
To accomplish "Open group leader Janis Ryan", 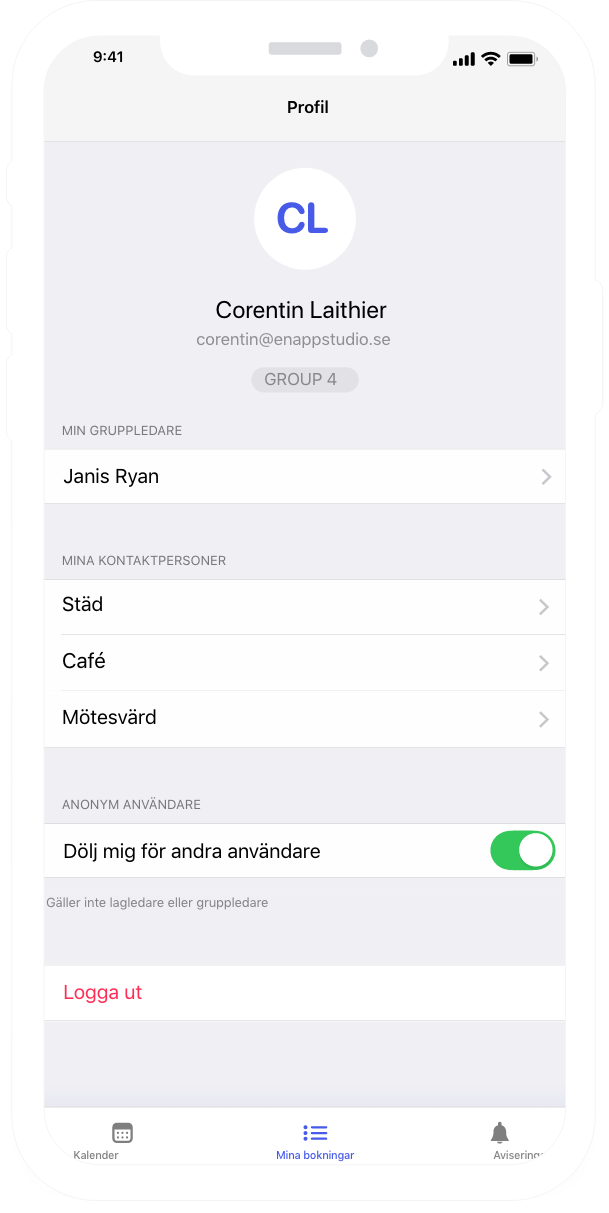I will tap(304, 477).
